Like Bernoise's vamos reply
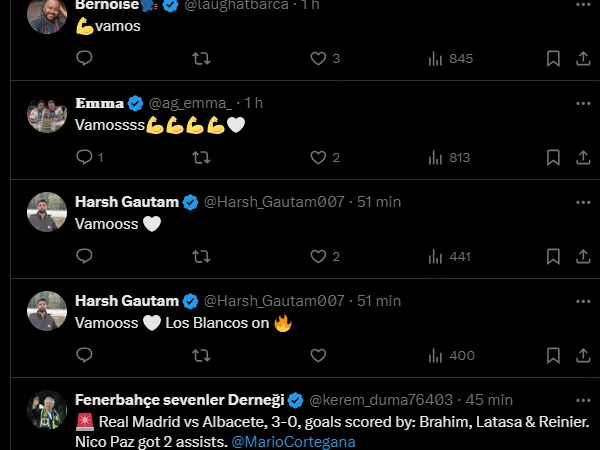 click(x=318, y=59)
